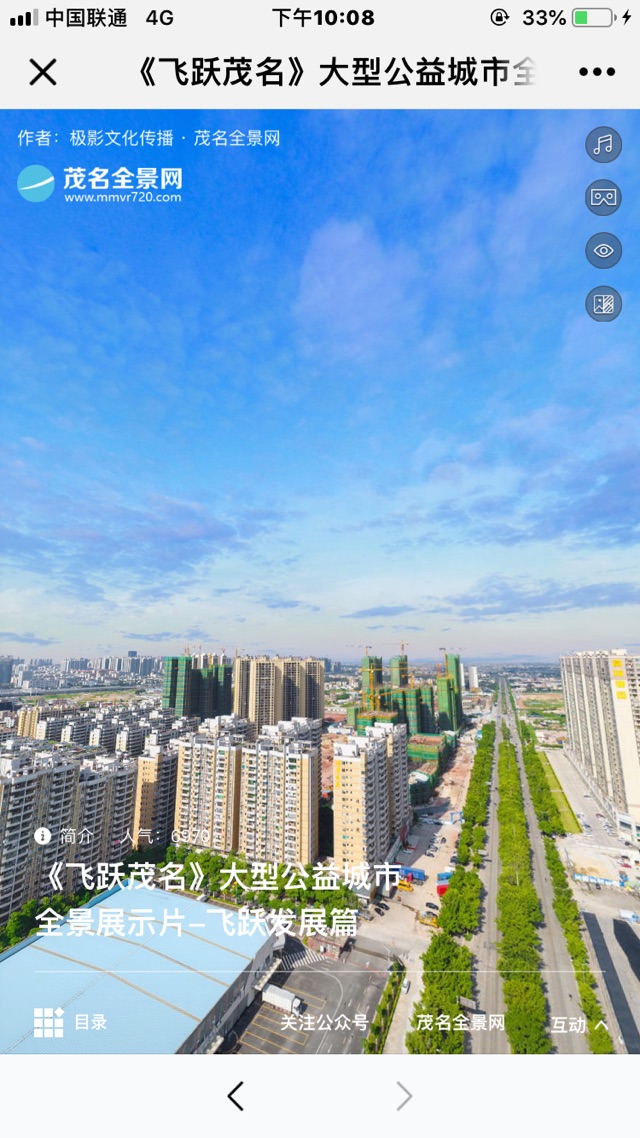The height and width of the screenshot is (1138, 640).
Task: Tap the eye icon to hide overlays
Action: 603,251
